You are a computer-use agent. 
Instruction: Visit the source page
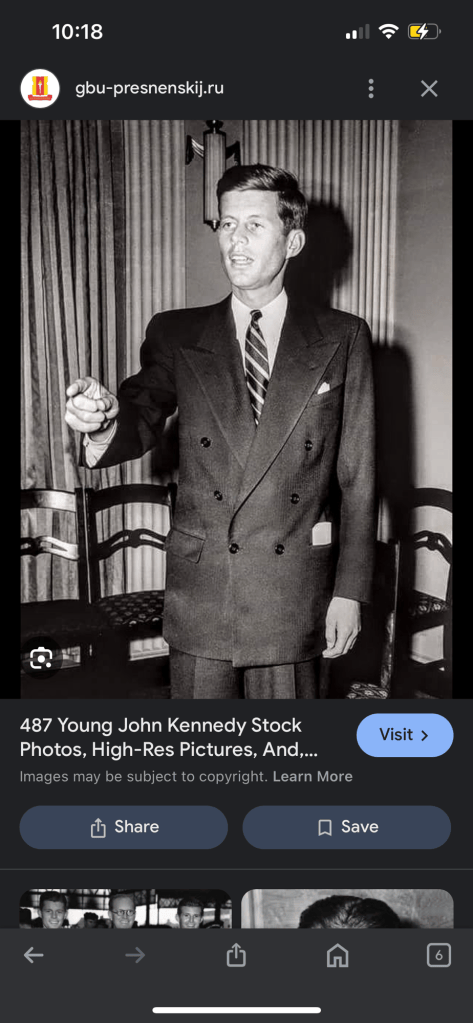[404, 735]
